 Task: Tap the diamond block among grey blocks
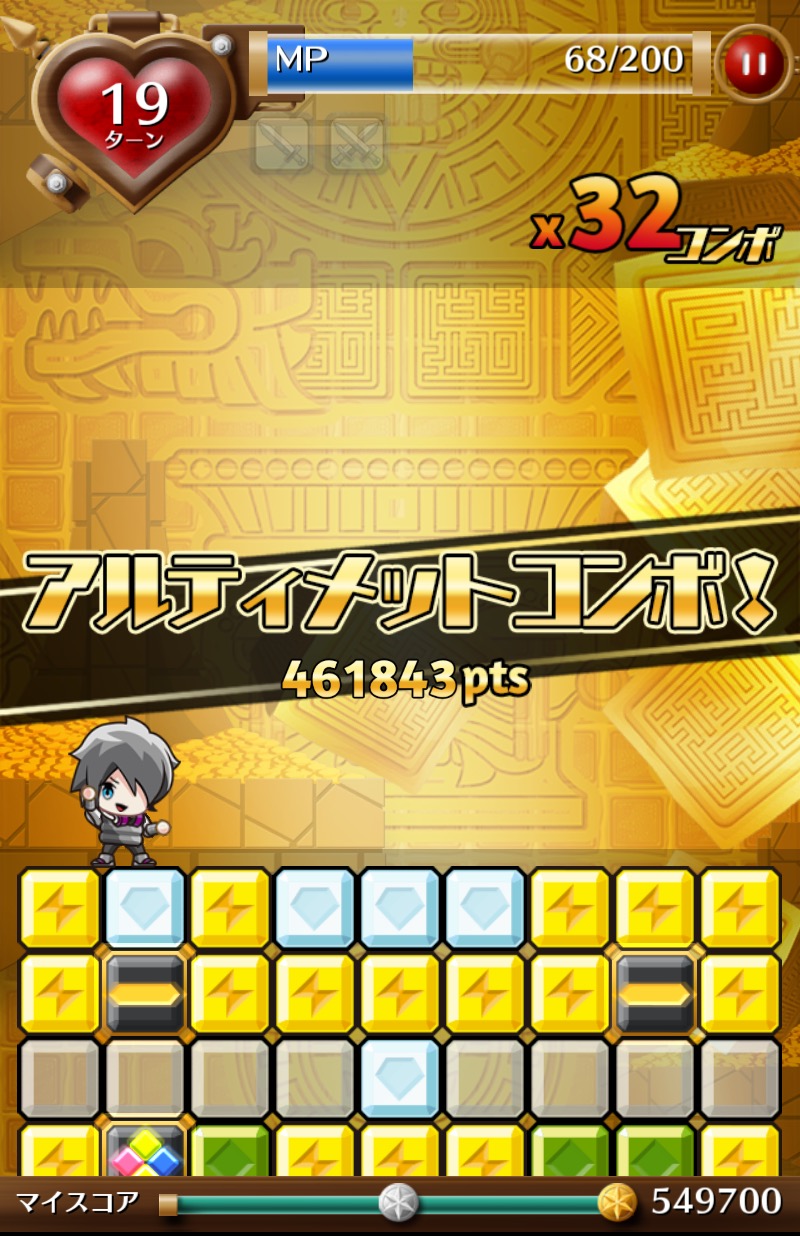click(400, 1078)
